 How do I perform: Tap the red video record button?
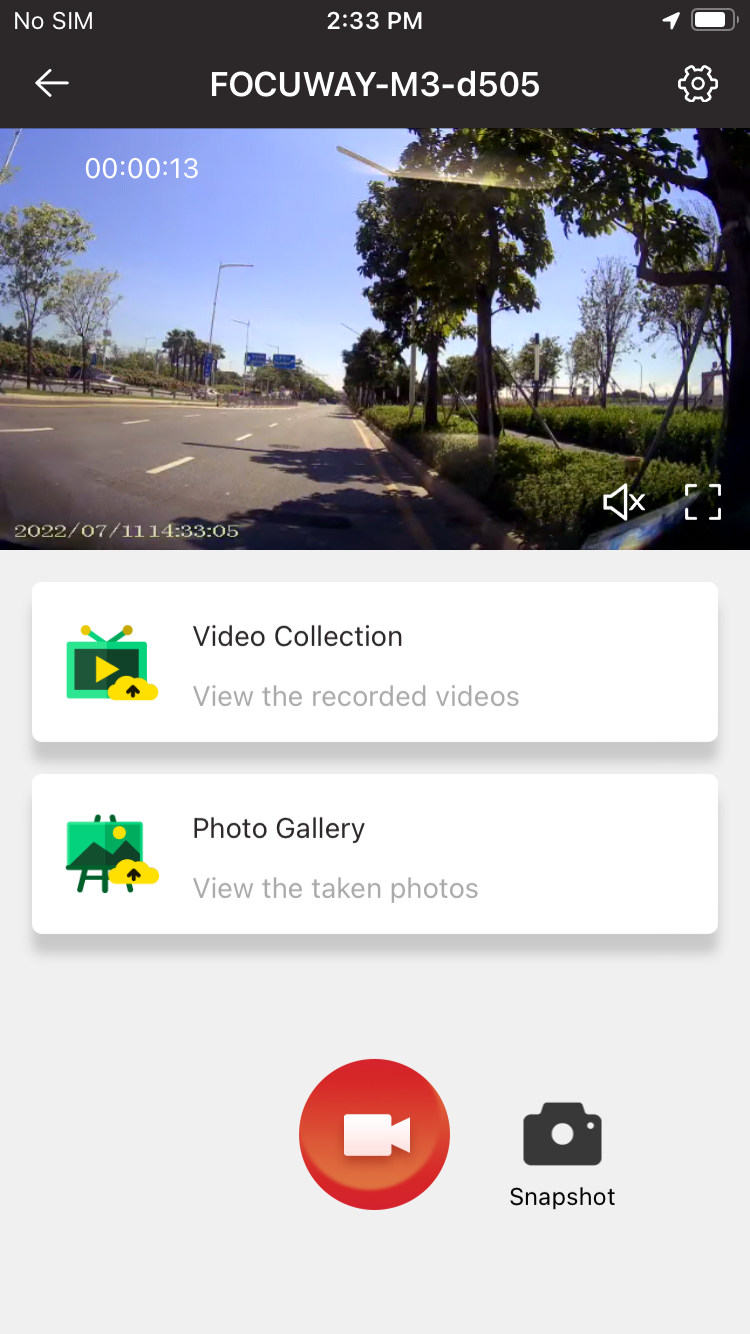click(x=375, y=1134)
